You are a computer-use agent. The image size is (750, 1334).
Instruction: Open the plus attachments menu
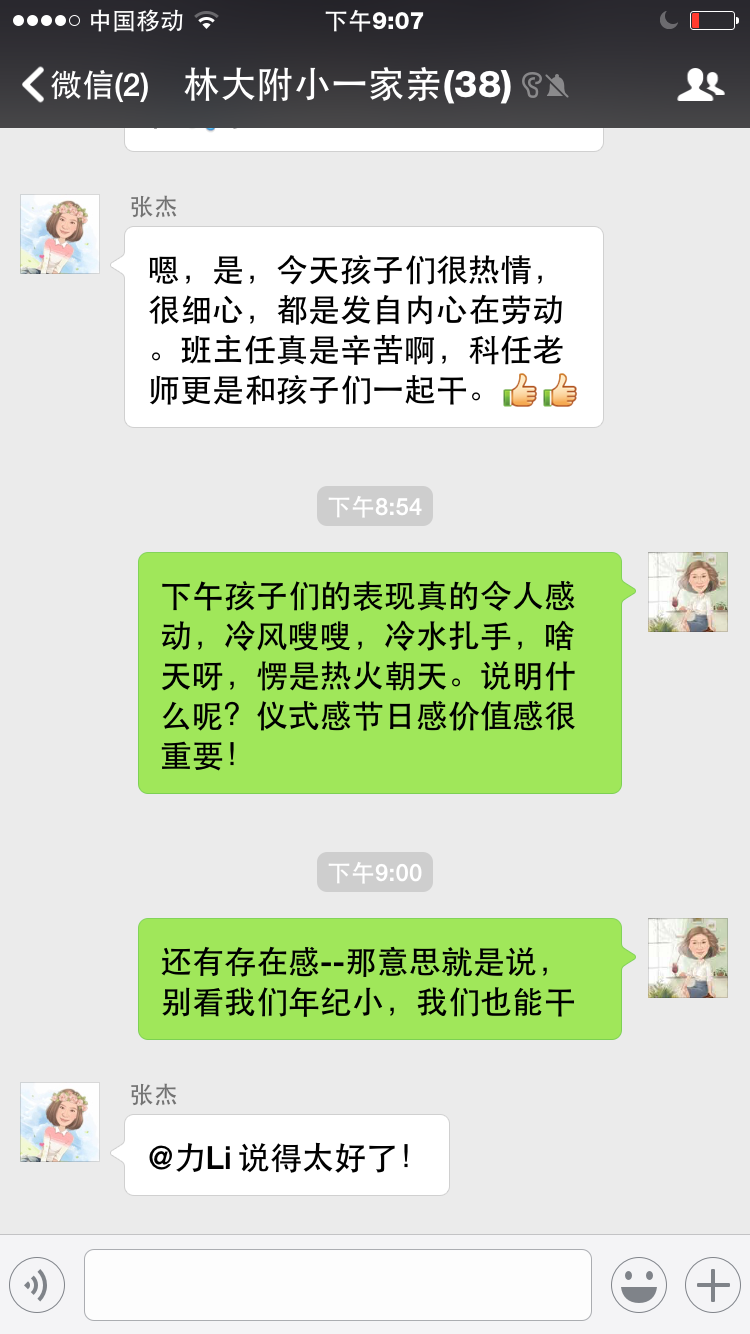point(712,1285)
